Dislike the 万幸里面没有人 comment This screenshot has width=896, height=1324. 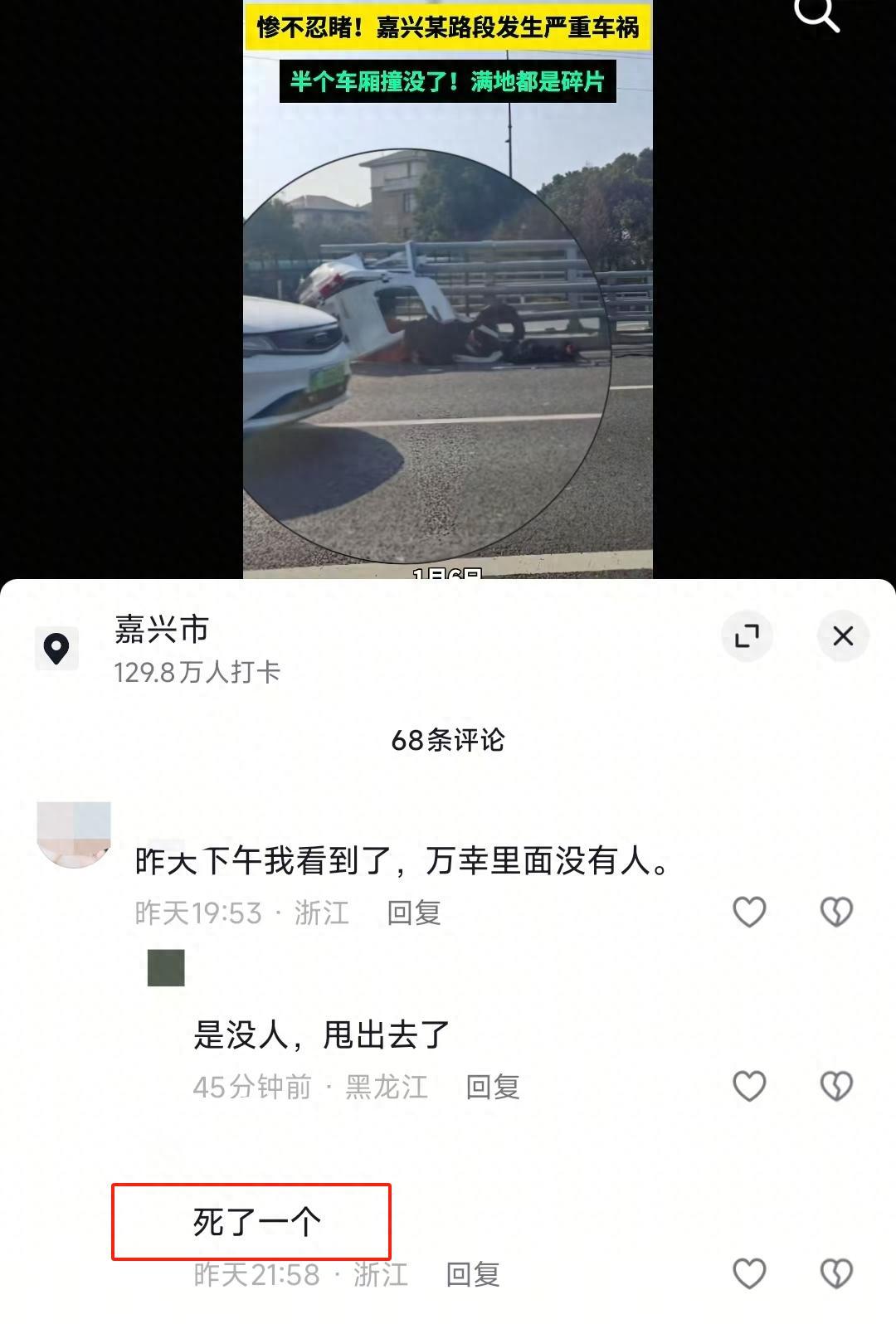click(836, 913)
